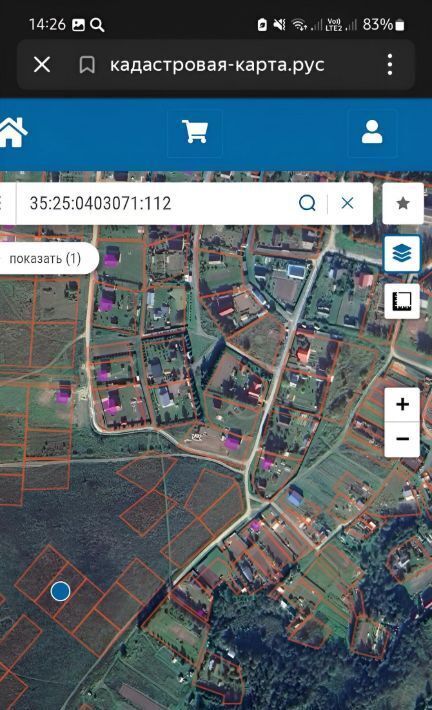Screen dimensions: 432x710
Task: Go to the site home icon
Action: click(x=13, y=132)
